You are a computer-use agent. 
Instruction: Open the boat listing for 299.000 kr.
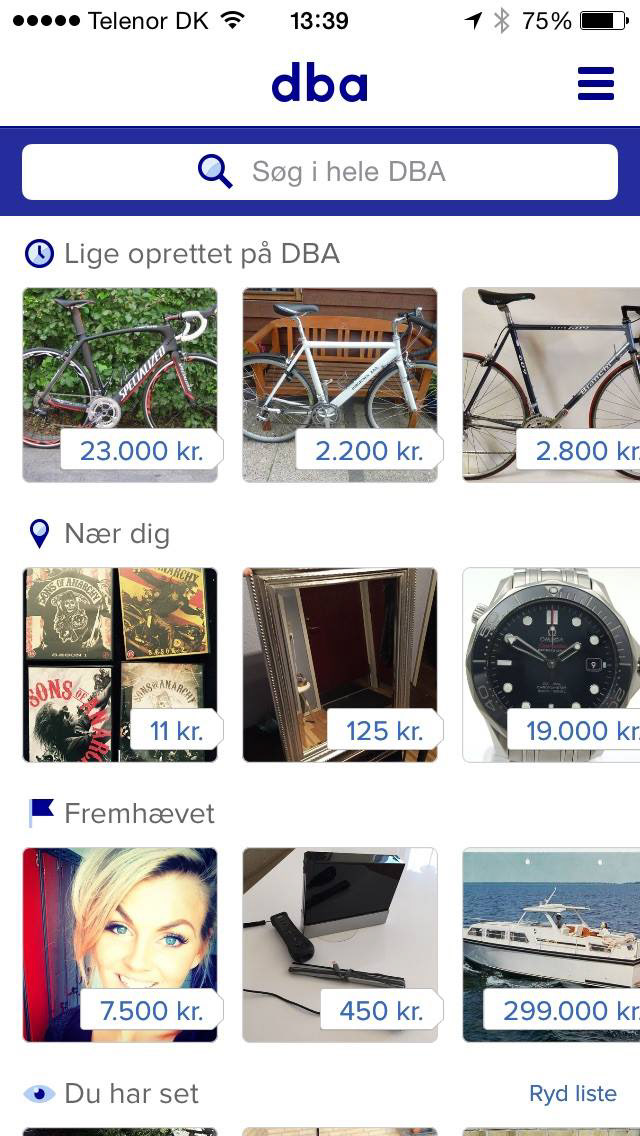tap(551, 945)
